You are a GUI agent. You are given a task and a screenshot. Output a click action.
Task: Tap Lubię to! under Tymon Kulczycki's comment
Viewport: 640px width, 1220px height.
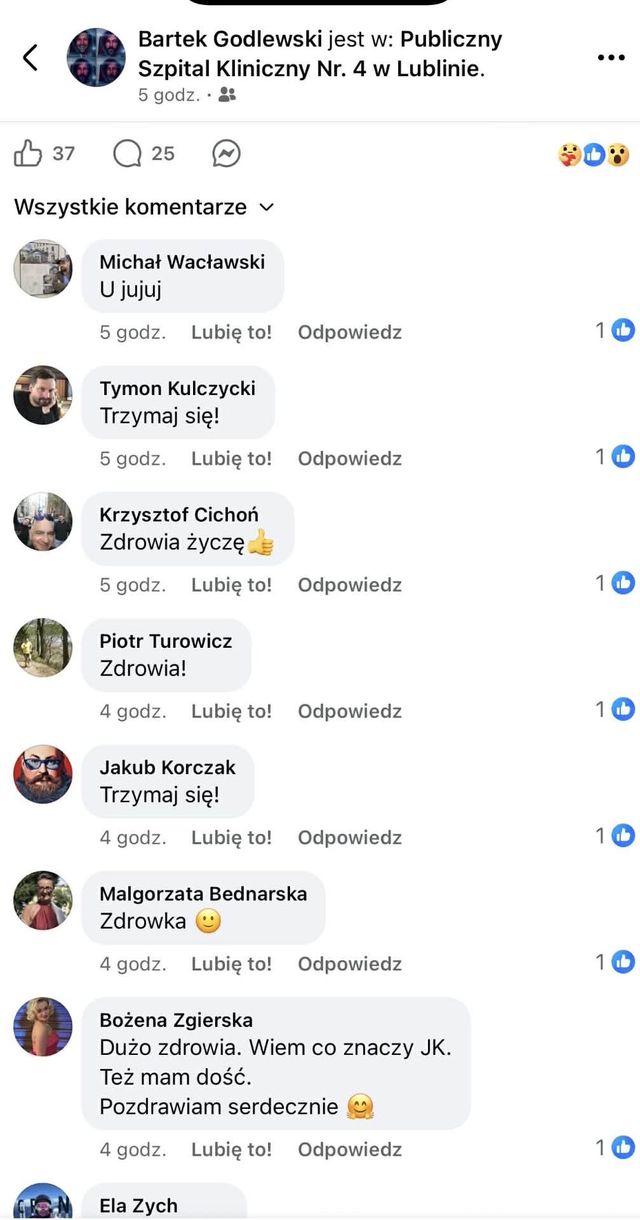pyautogui.click(x=231, y=459)
